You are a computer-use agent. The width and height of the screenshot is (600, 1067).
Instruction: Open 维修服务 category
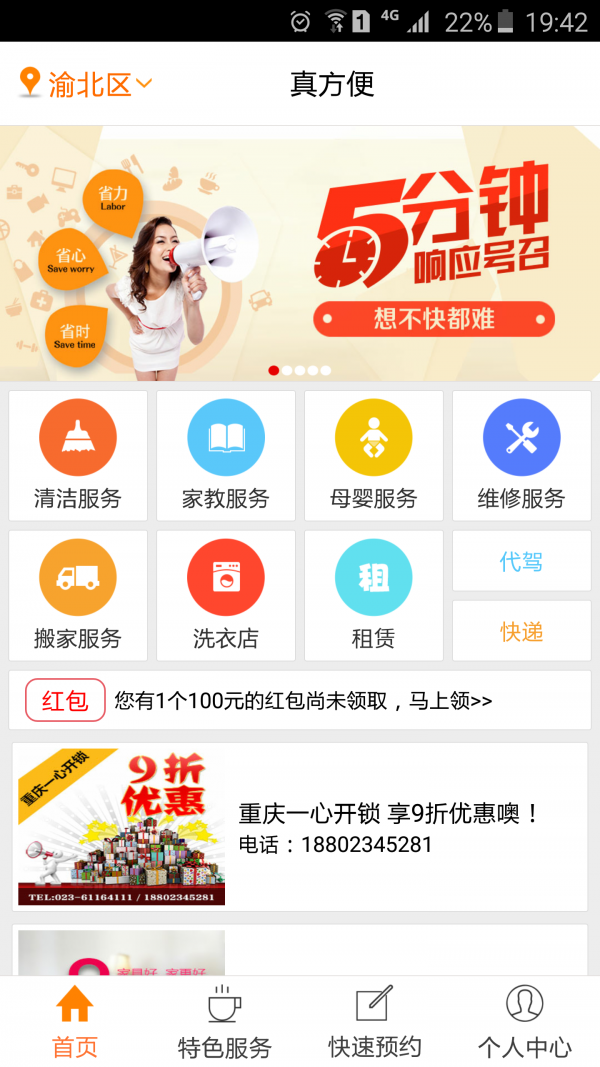[521, 455]
